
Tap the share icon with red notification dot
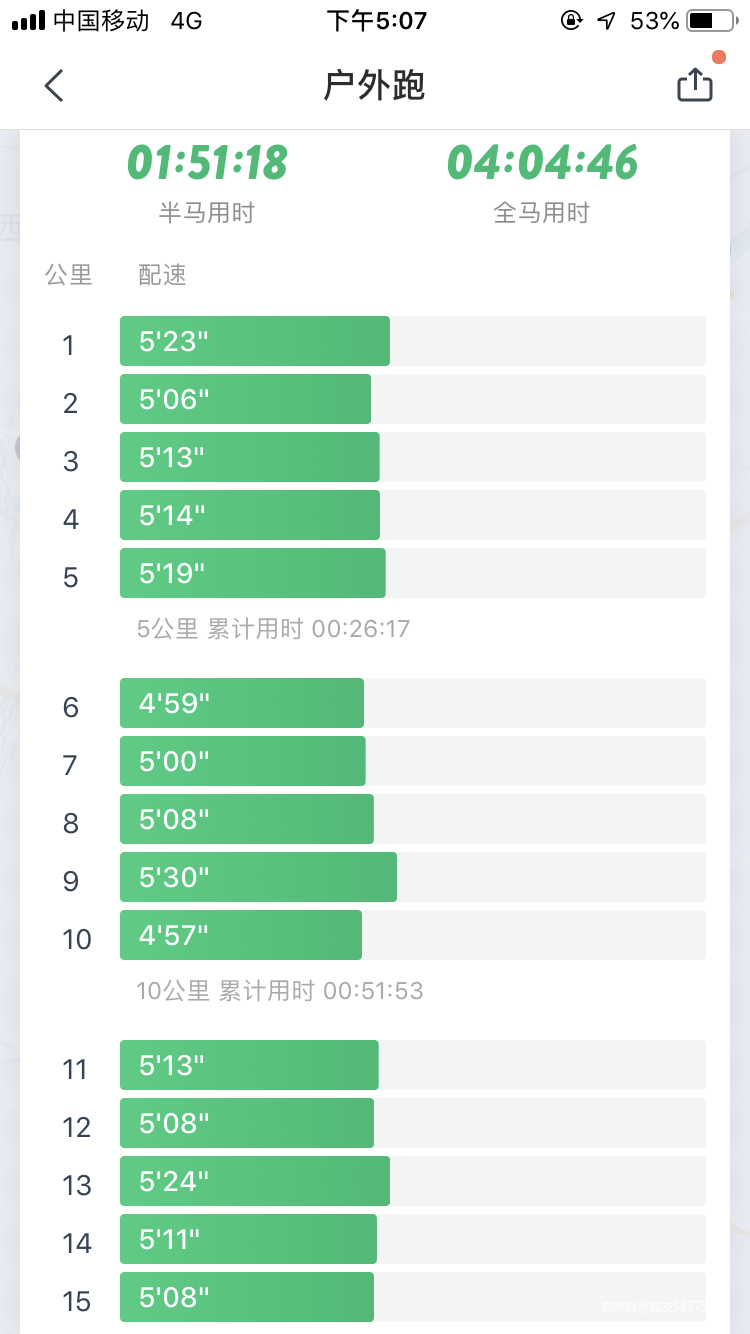coord(694,84)
